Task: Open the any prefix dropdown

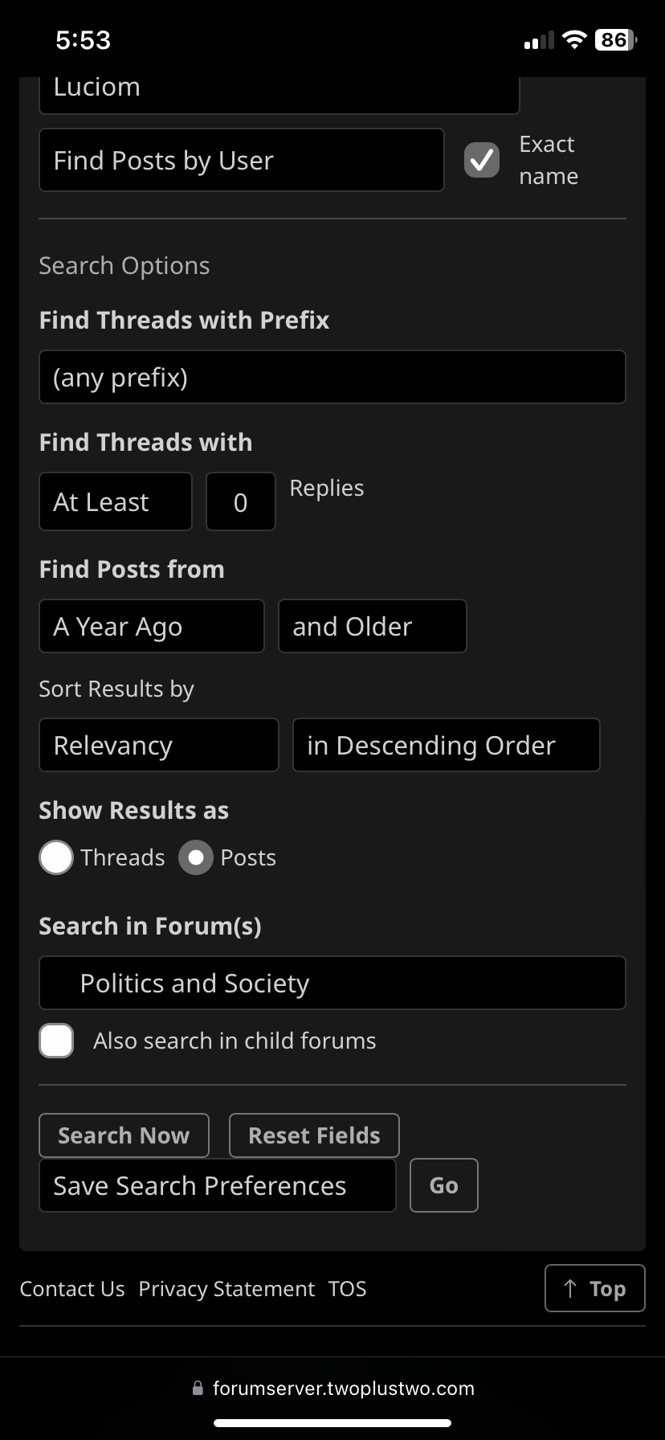Action: pos(332,377)
